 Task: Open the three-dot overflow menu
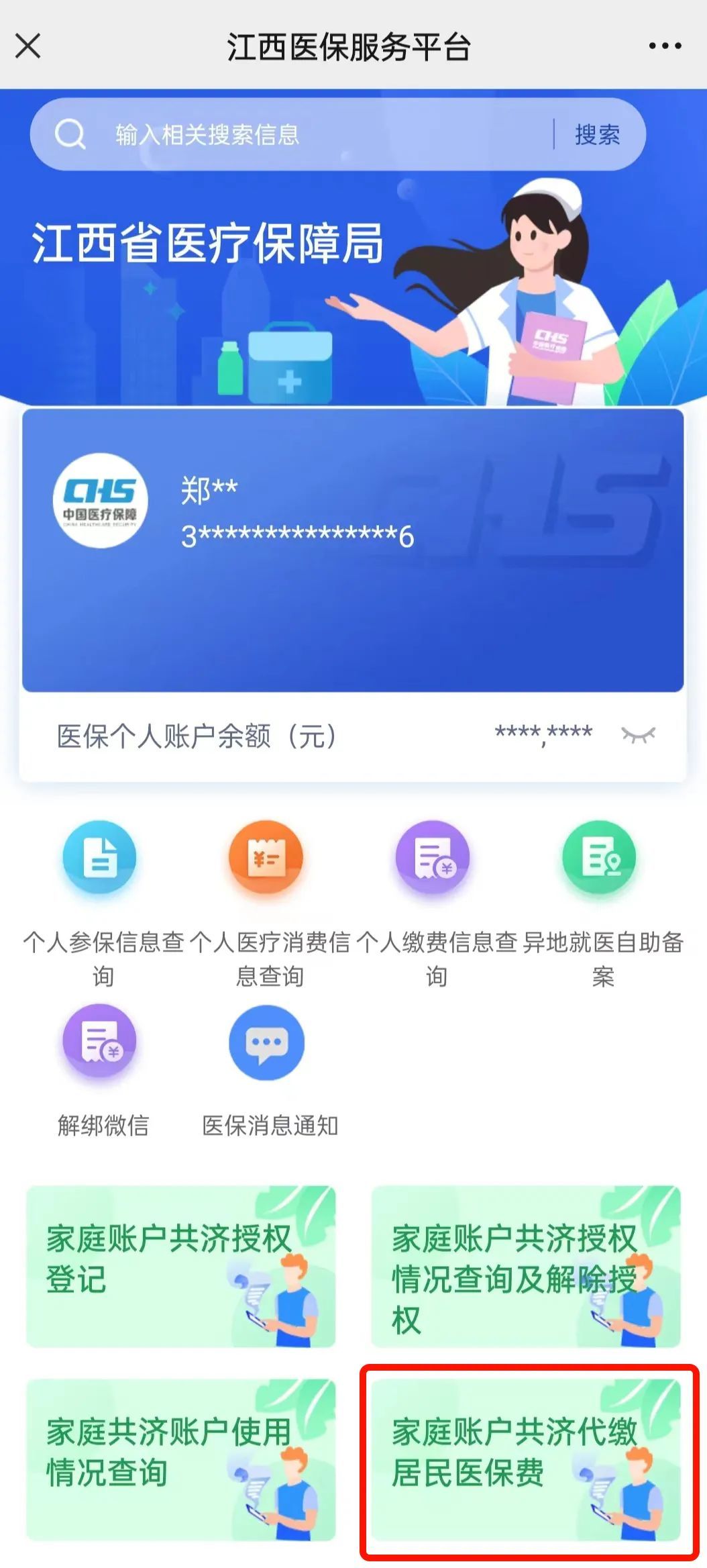click(665, 46)
